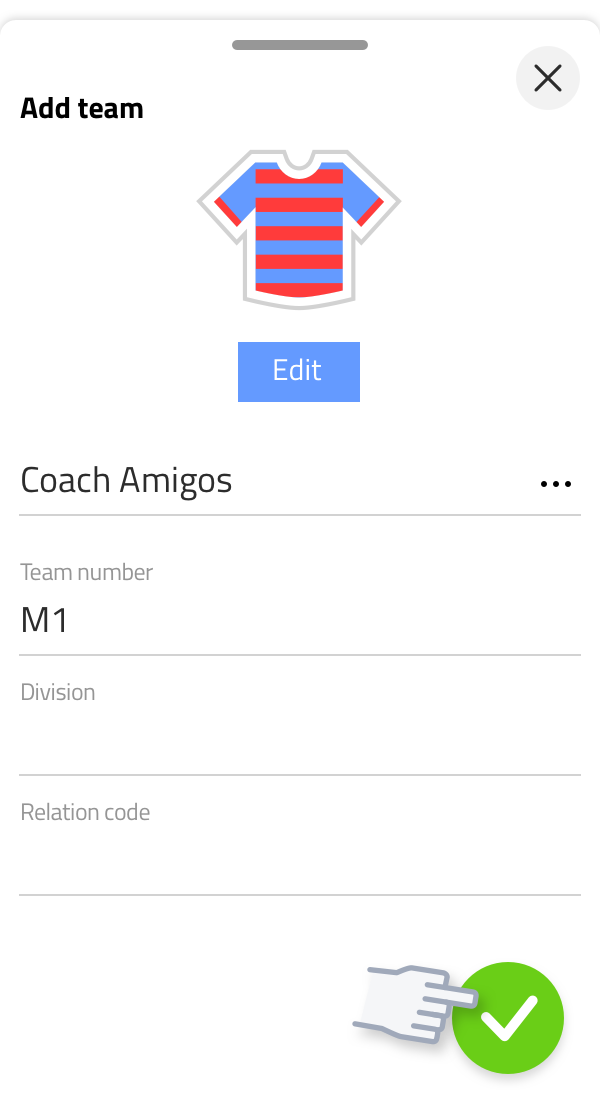Edit the Coach Amigos team name field

click(275, 480)
